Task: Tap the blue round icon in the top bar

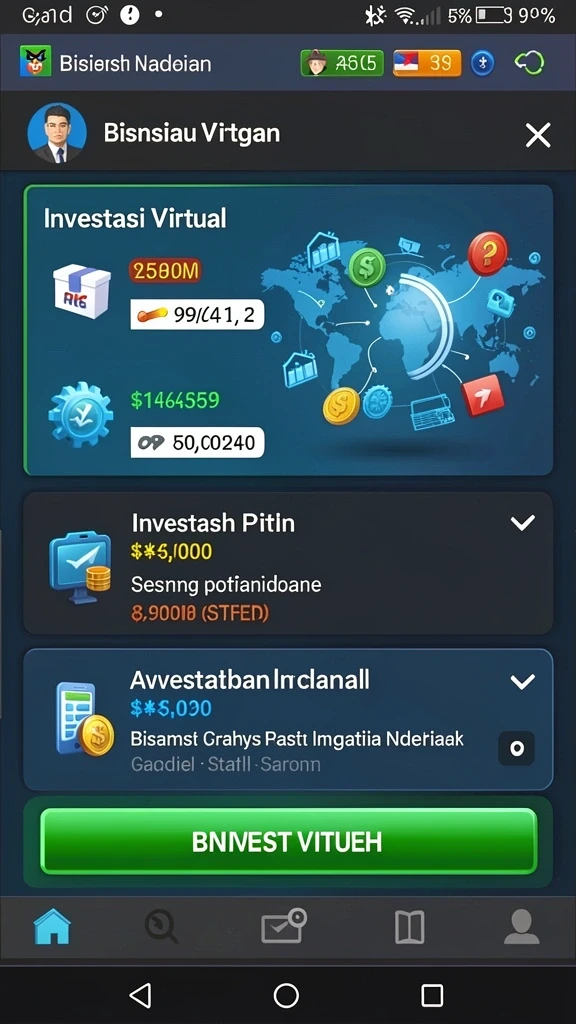Action: pos(483,63)
